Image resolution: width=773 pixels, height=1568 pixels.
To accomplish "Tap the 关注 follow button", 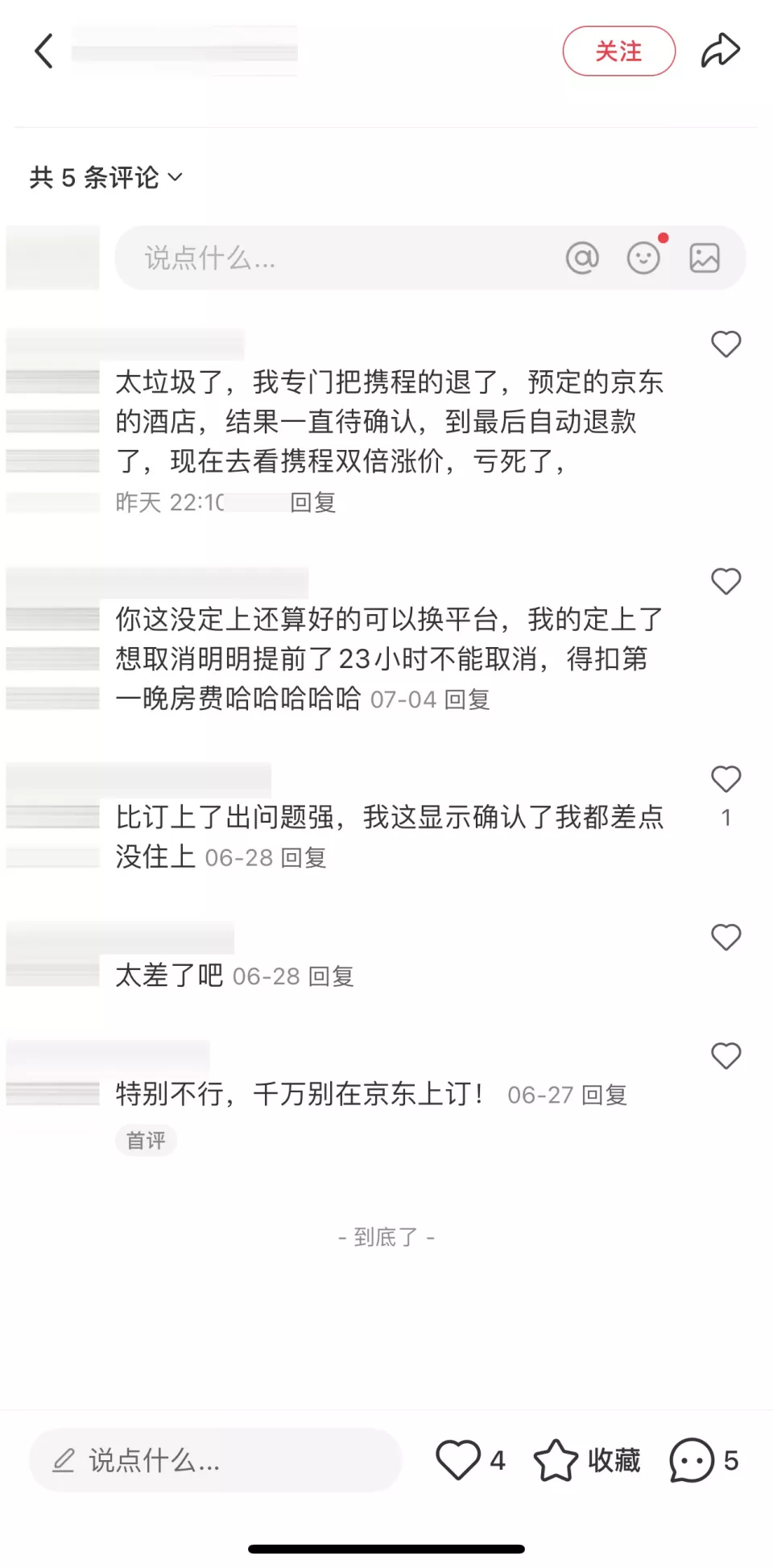I will (618, 52).
